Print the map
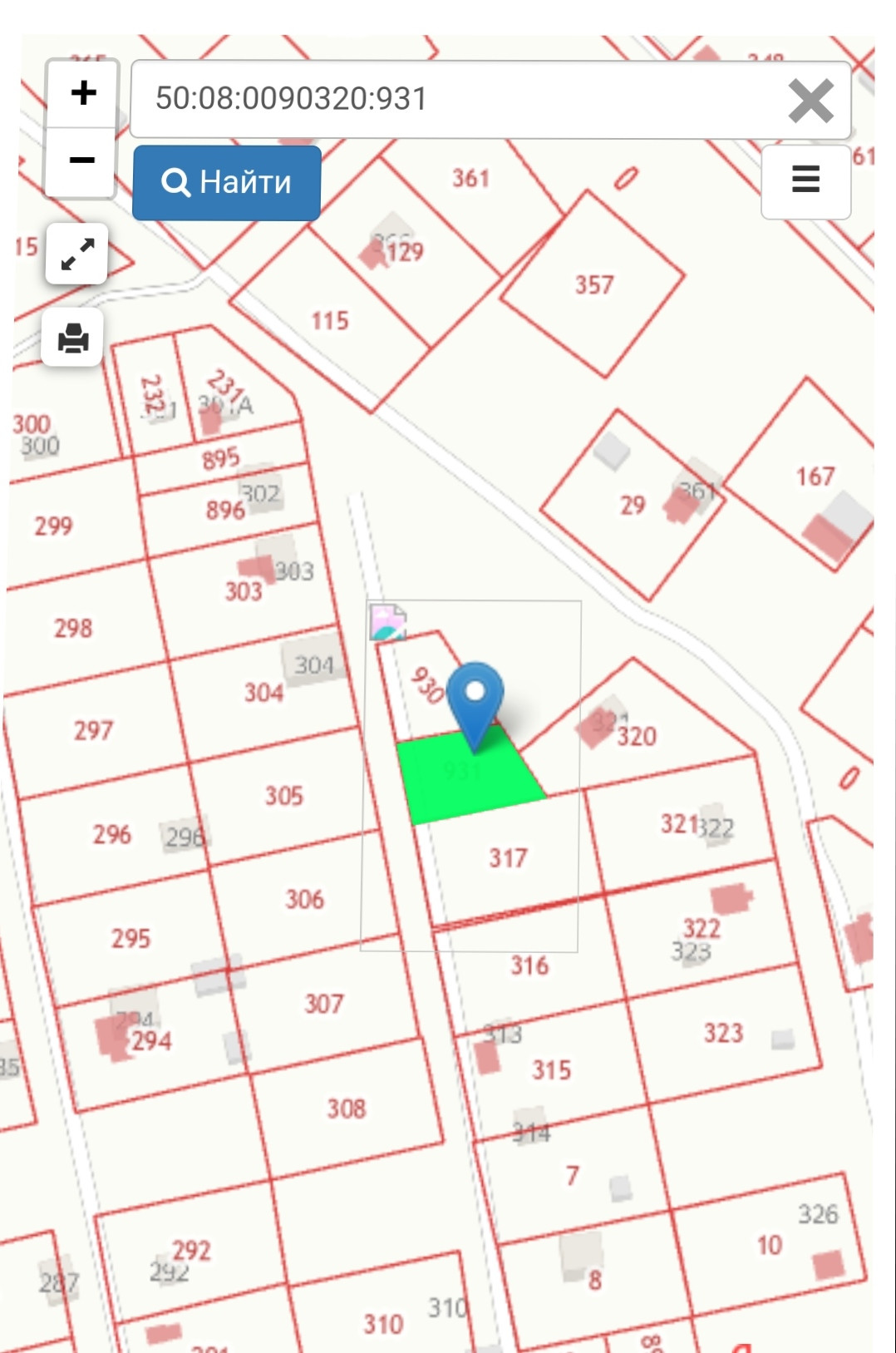Screen dimensions: 896x1353 pyautogui.click(x=73, y=338)
